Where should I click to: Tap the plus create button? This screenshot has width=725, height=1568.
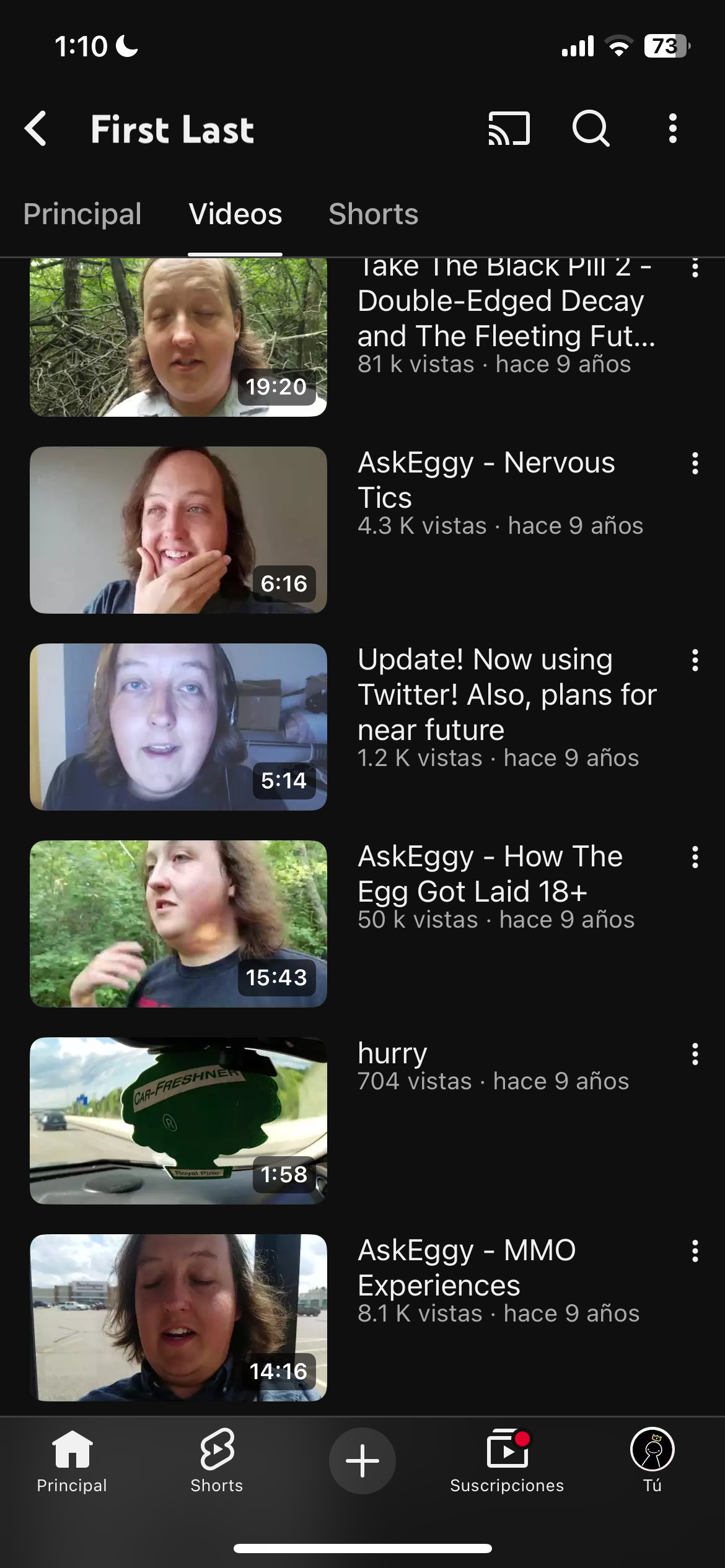click(x=362, y=1460)
